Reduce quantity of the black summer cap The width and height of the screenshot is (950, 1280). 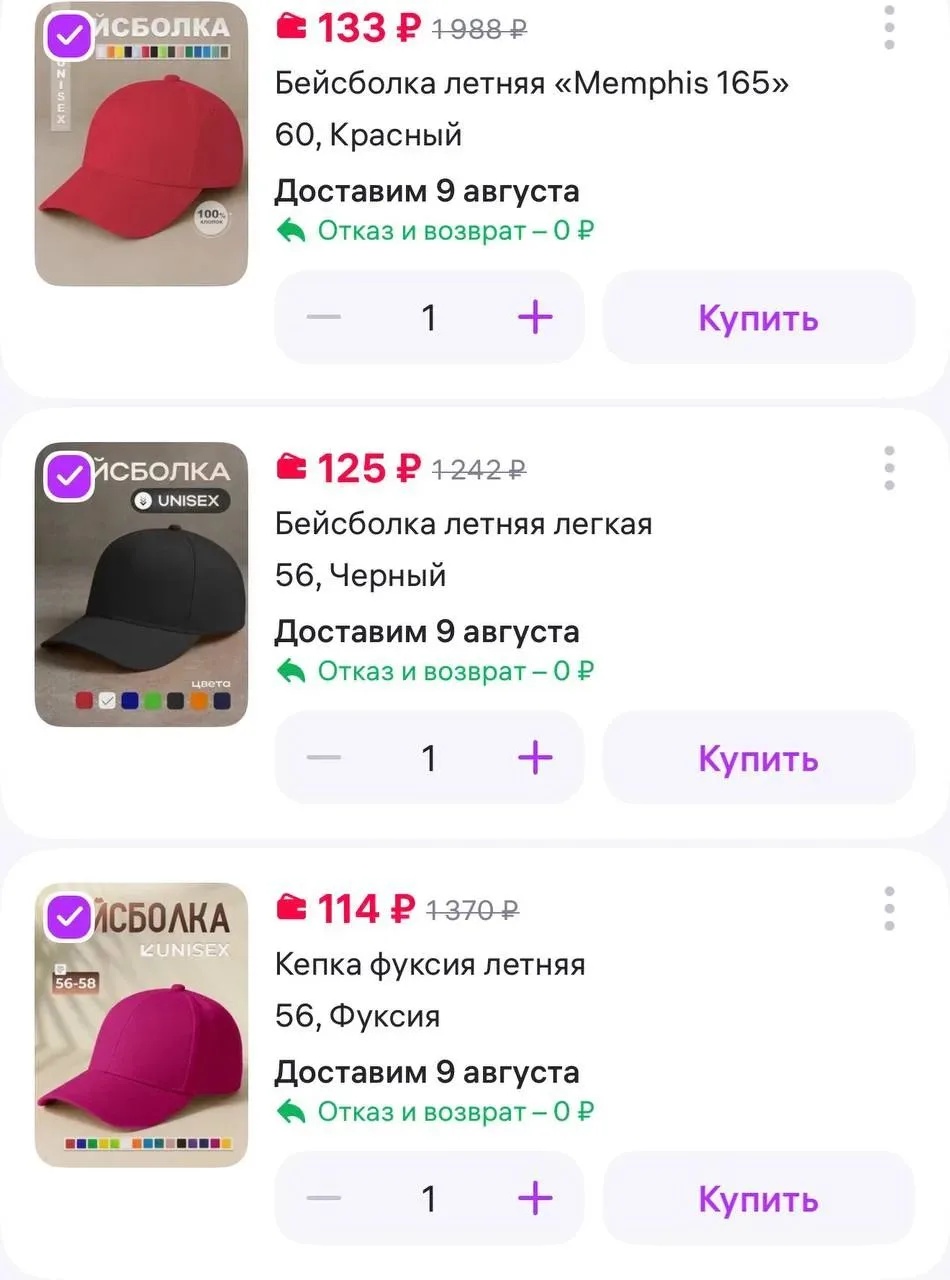324,758
